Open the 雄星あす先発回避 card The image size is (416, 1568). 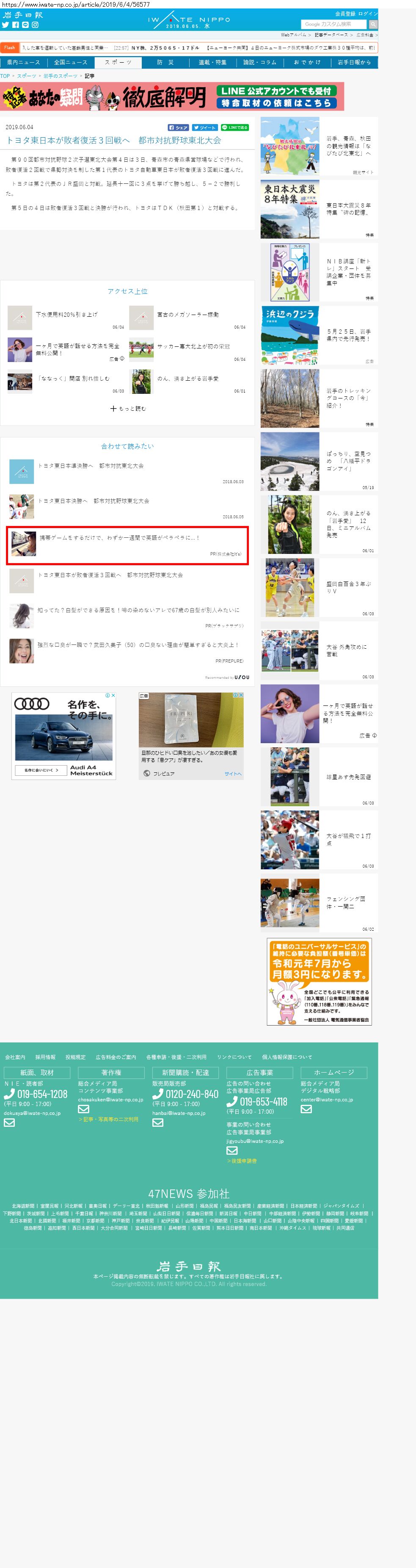point(319,777)
